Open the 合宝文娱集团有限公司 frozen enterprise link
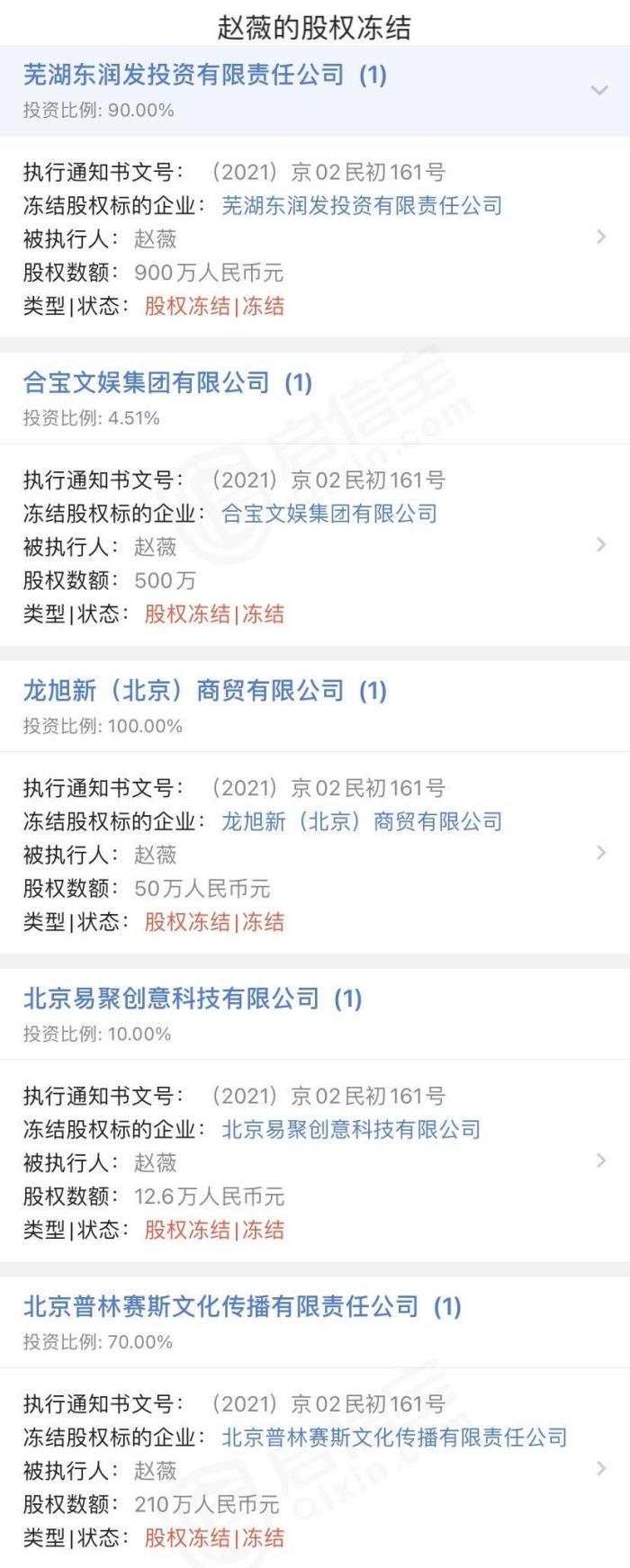Image resolution: width=630 pixels, height=1568 pixels. click(329, 514)
